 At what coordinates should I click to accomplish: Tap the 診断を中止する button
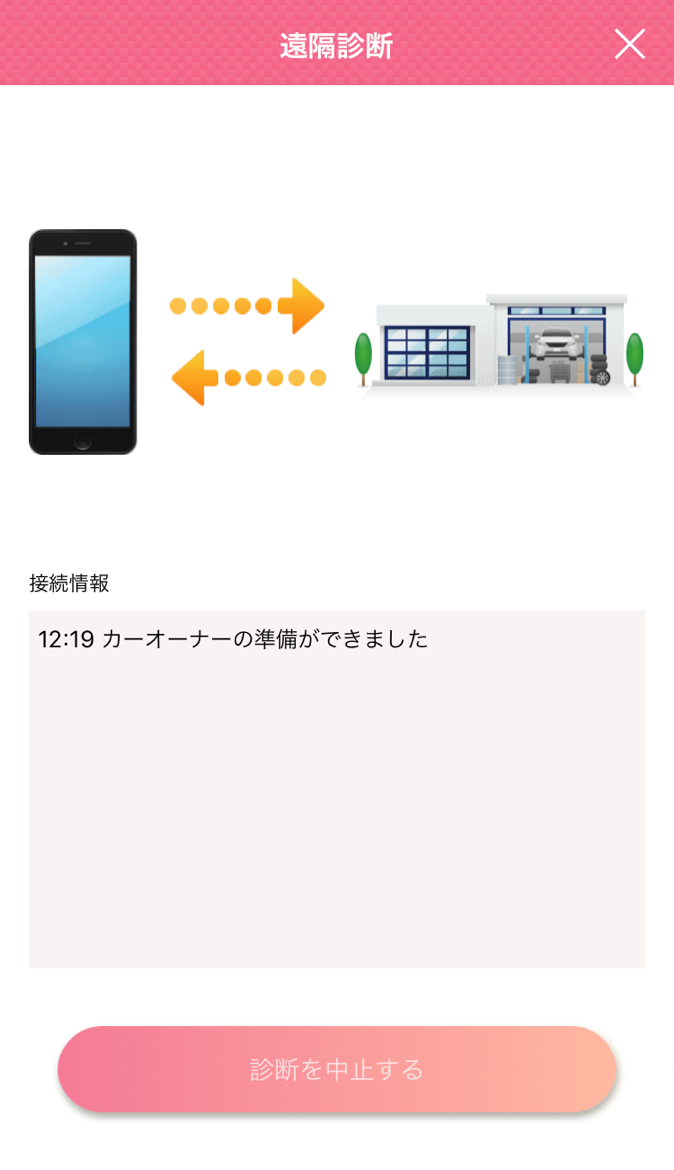click(x=337, y=1069)
